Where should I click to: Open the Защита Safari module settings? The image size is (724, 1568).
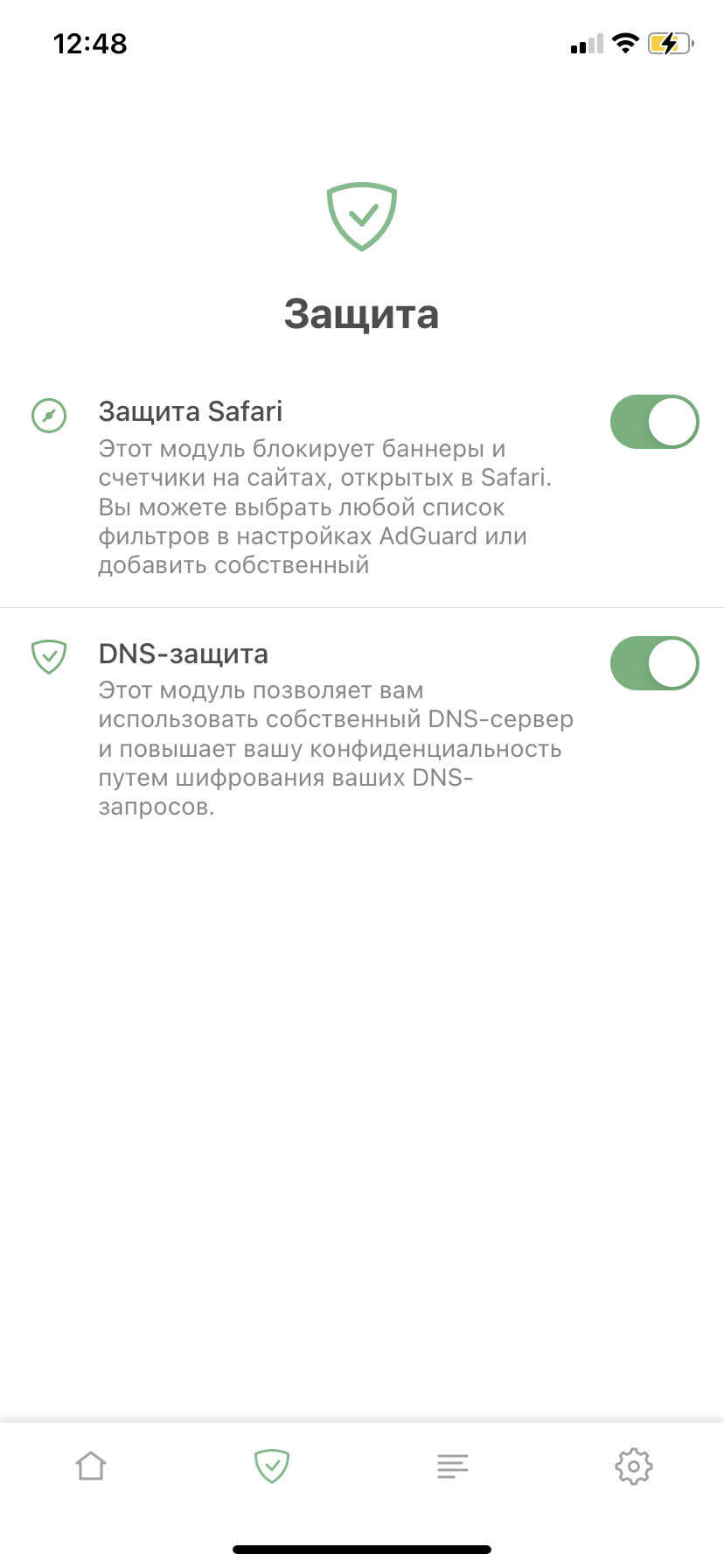[x=324, y=486]
